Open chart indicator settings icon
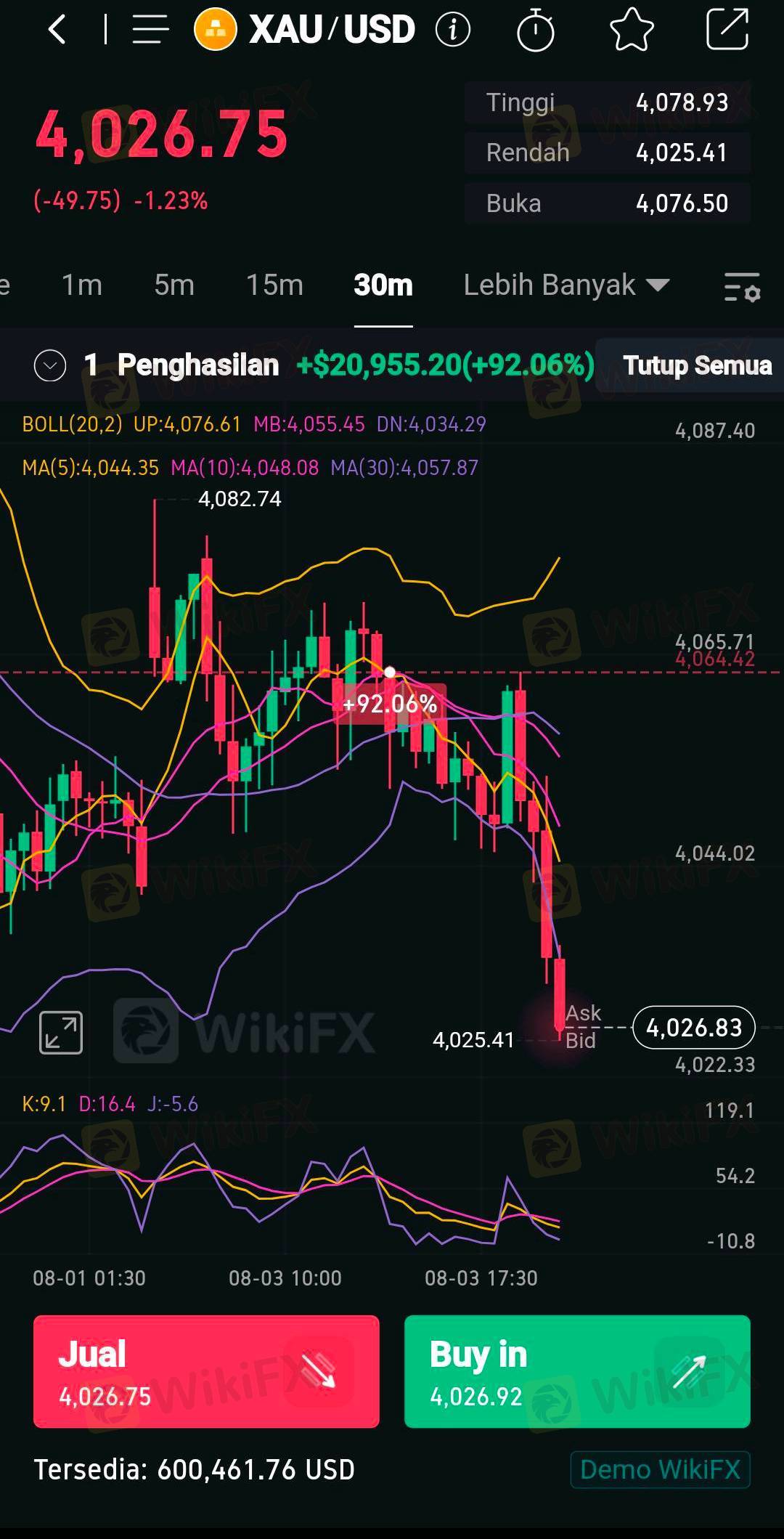This screenshot has height=1539, width=784. tap(742, 287)
